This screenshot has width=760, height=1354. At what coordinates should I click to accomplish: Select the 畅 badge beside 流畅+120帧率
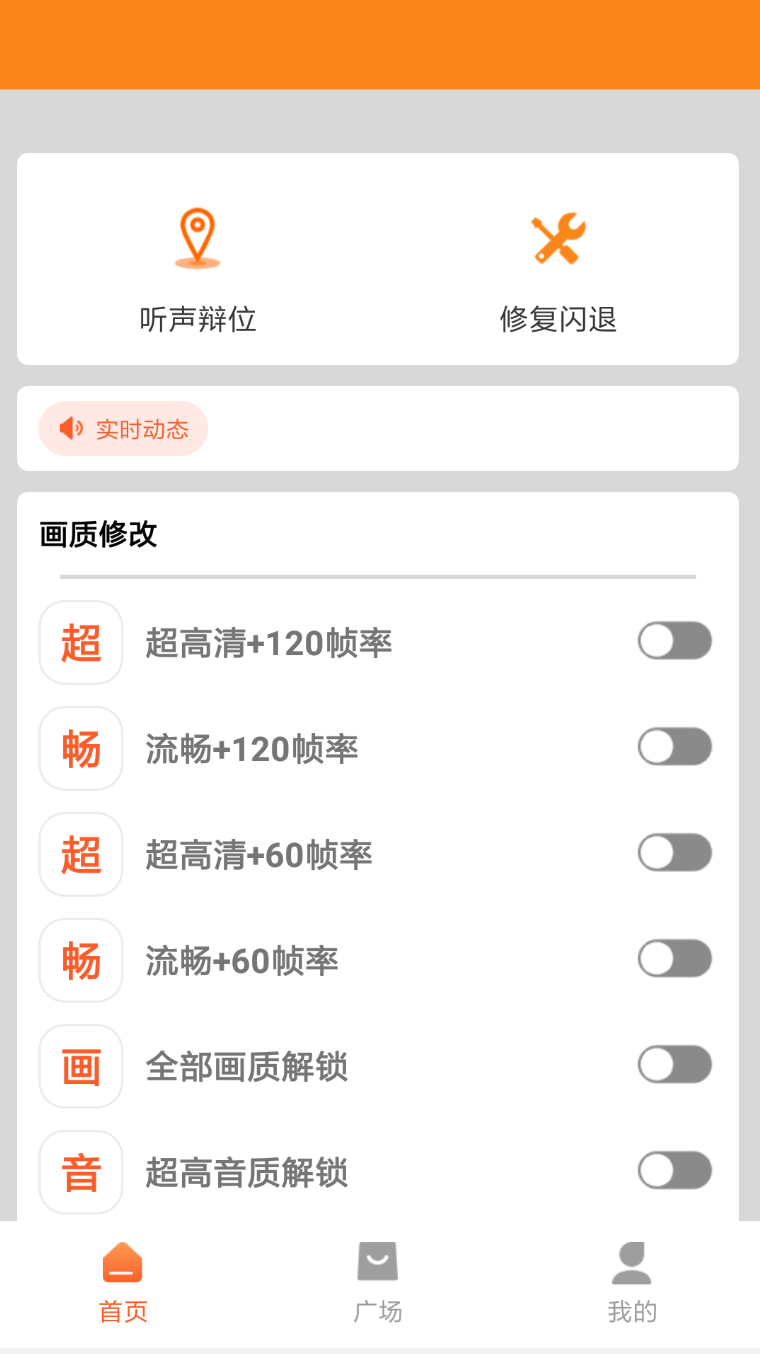80,748
